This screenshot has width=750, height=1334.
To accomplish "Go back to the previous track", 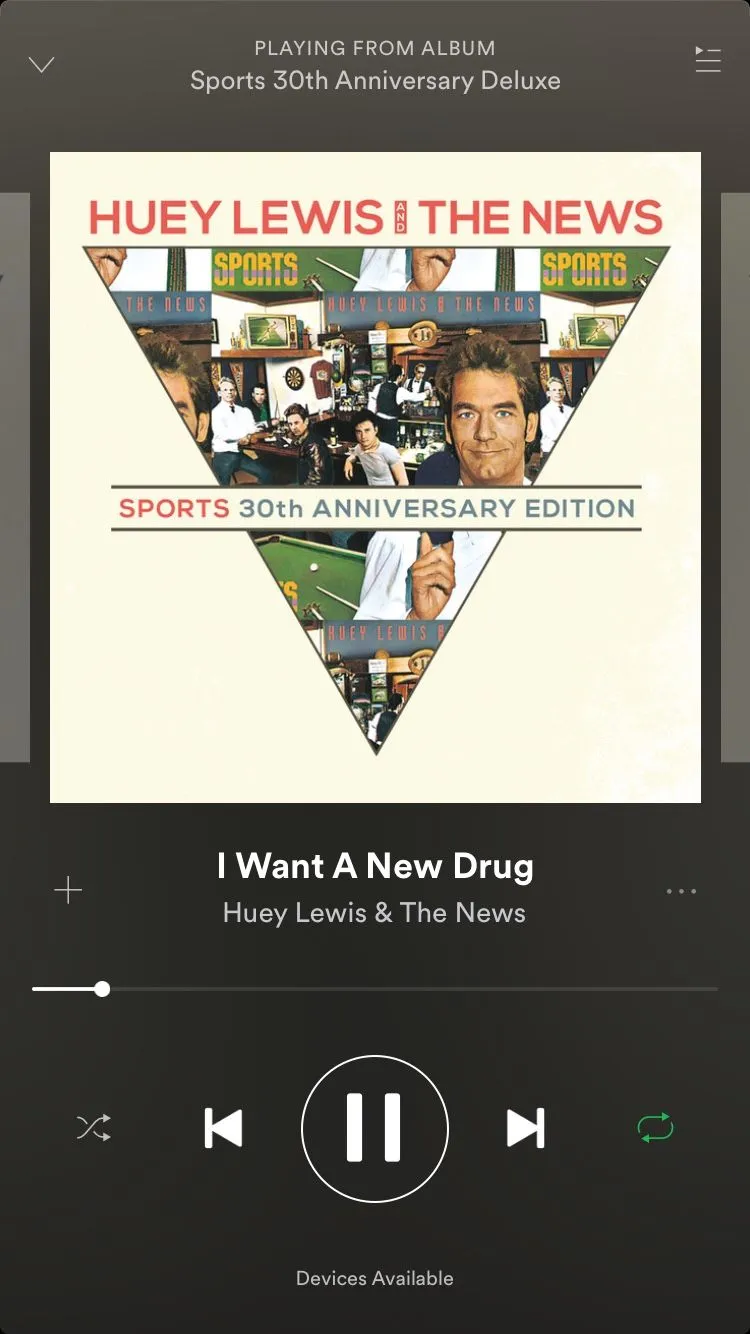I will coord(223,1128).
